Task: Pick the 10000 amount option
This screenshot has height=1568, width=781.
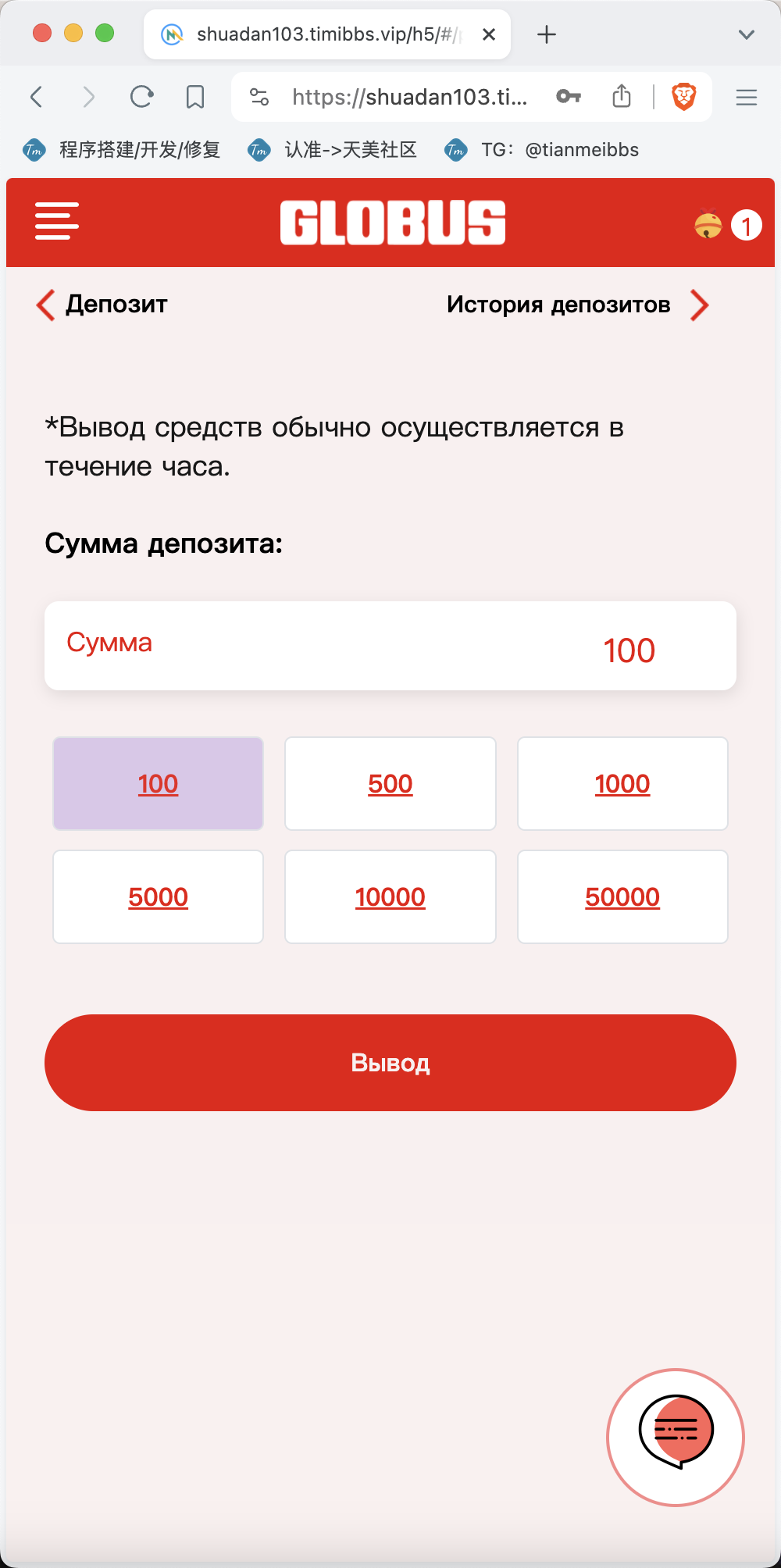Action: (x=390, y=896)
